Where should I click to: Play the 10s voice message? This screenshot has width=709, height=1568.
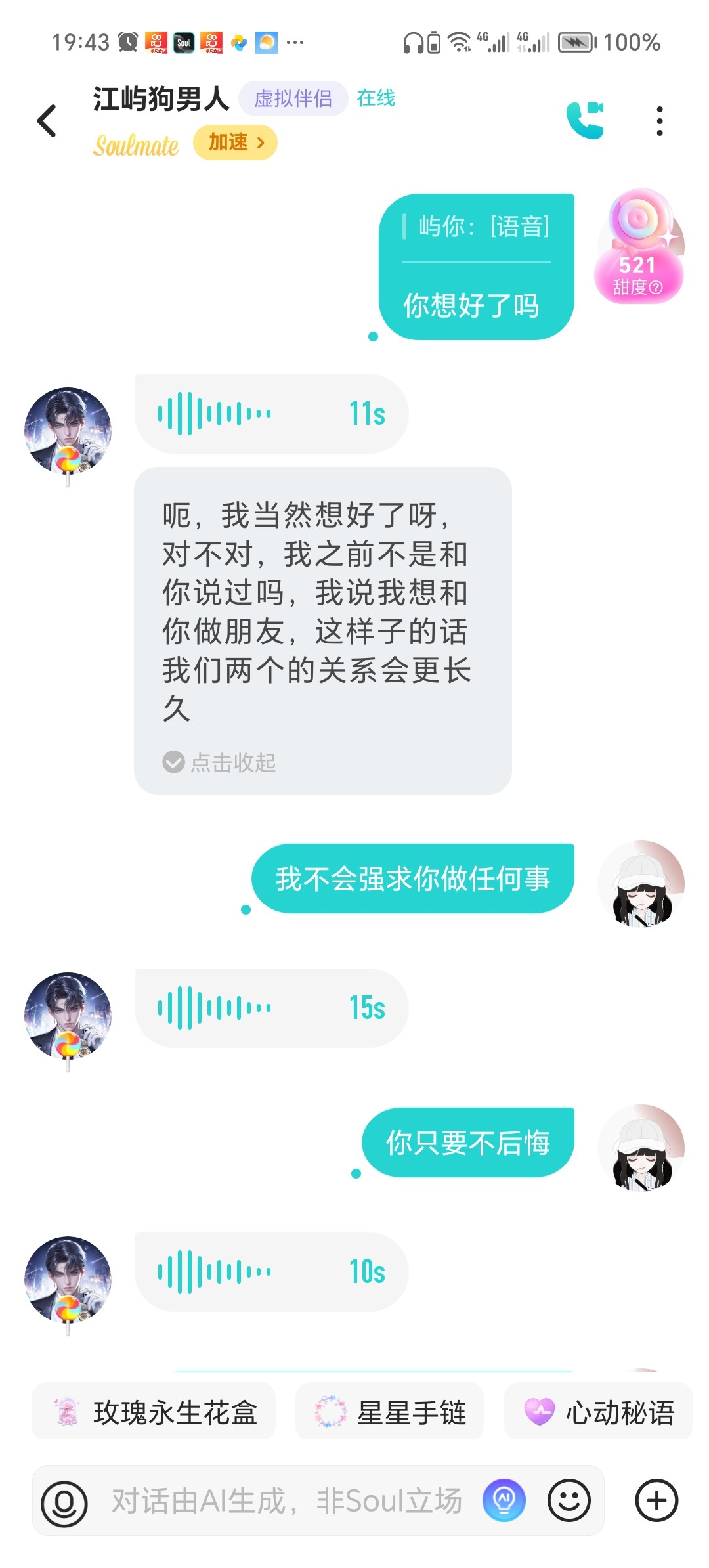[270, 1272]
